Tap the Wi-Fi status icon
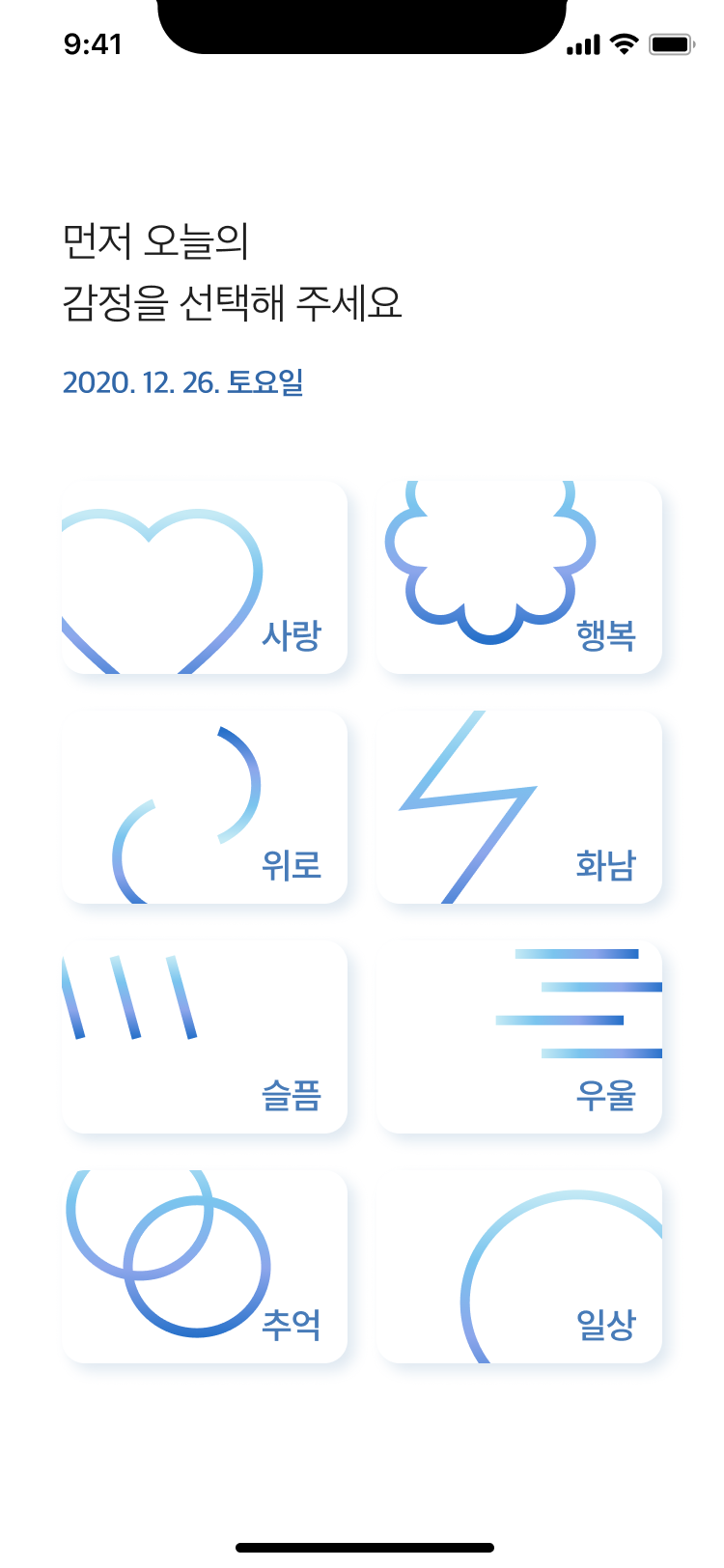 [623, 42]
